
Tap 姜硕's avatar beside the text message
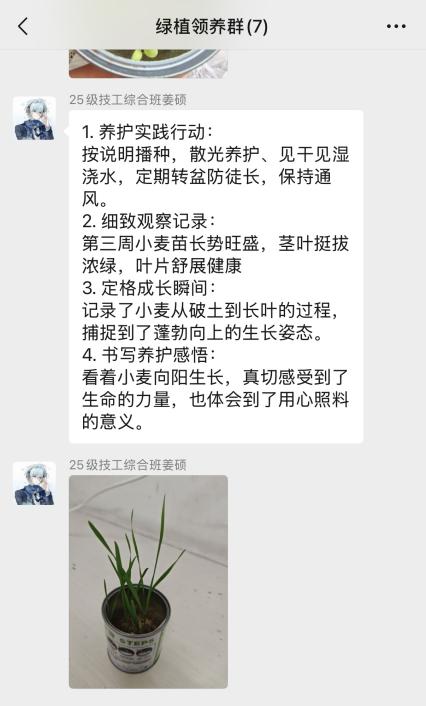pyautogui.click(x=34, y=118)
